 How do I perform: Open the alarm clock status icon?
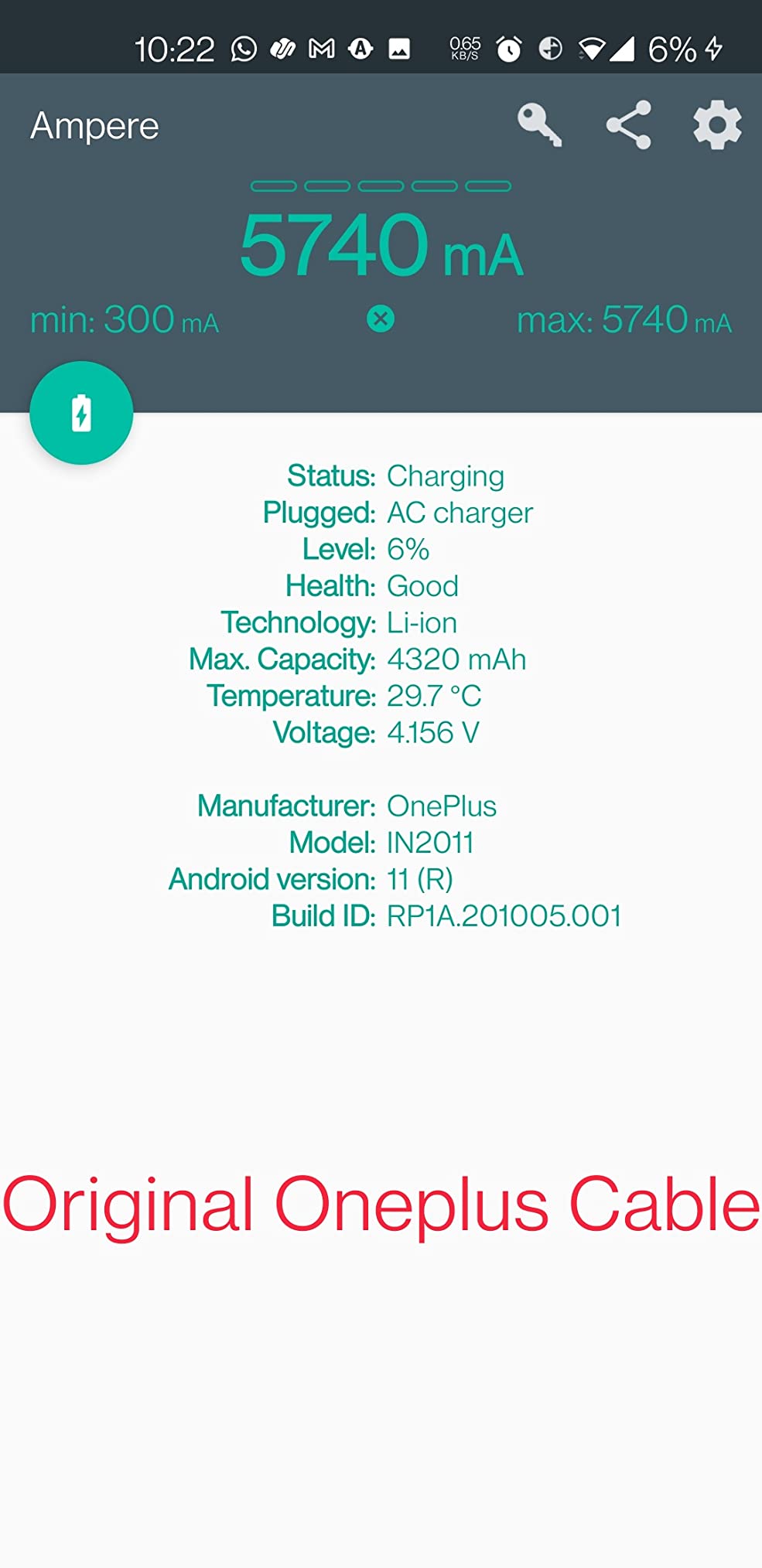[508, 49]
